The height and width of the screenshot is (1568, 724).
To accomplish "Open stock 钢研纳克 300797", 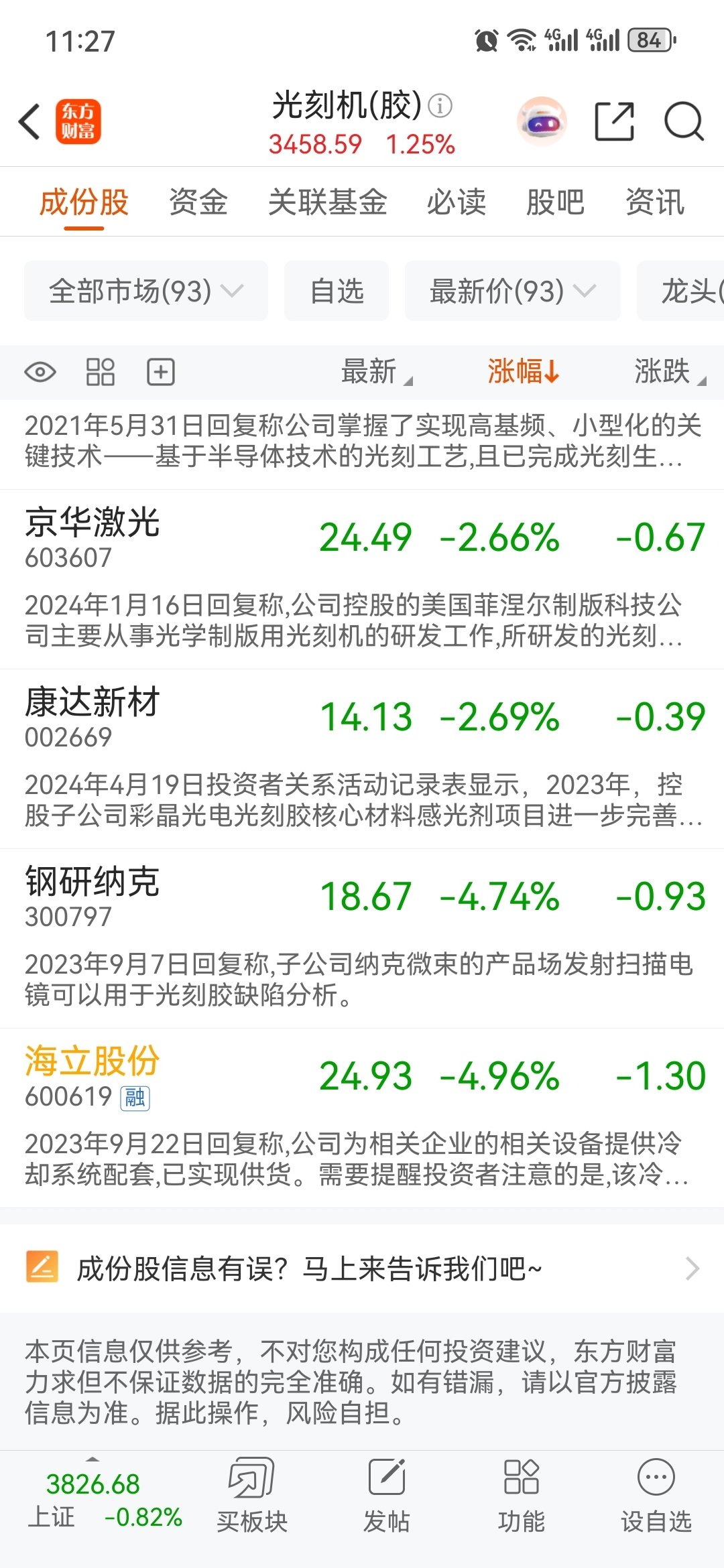I will [x=362, y=897].
